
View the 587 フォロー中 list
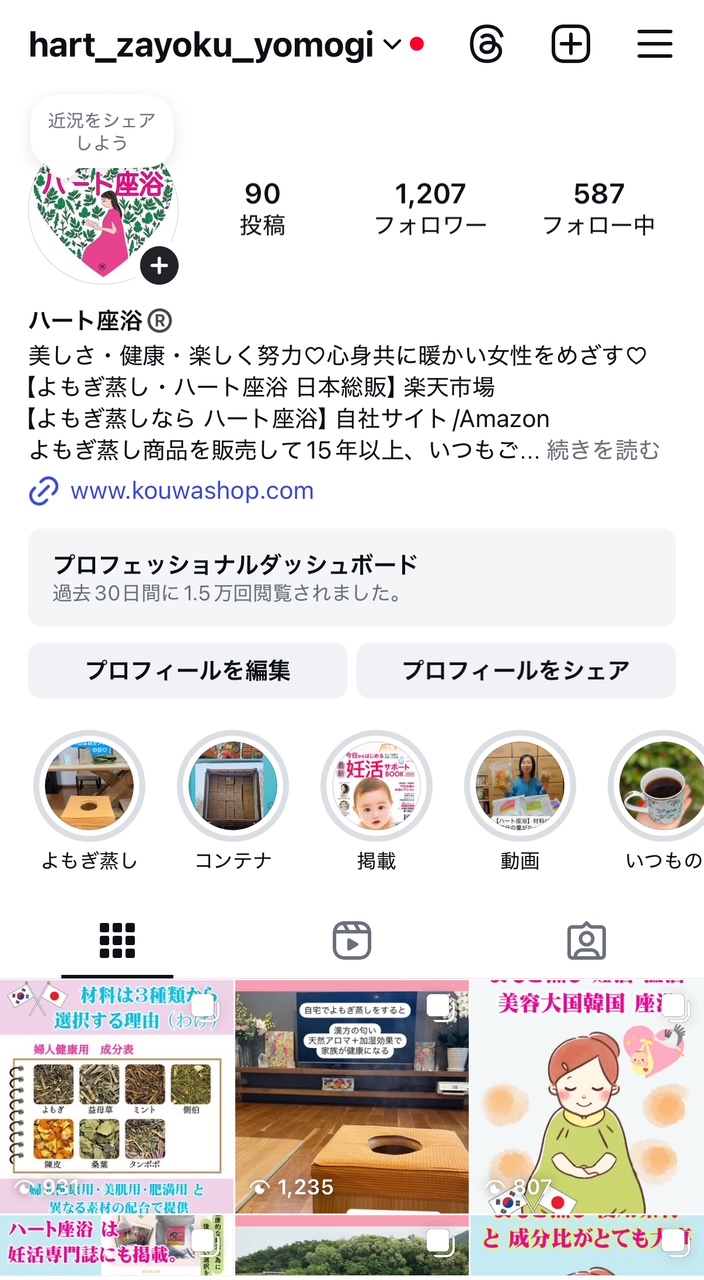598,208
